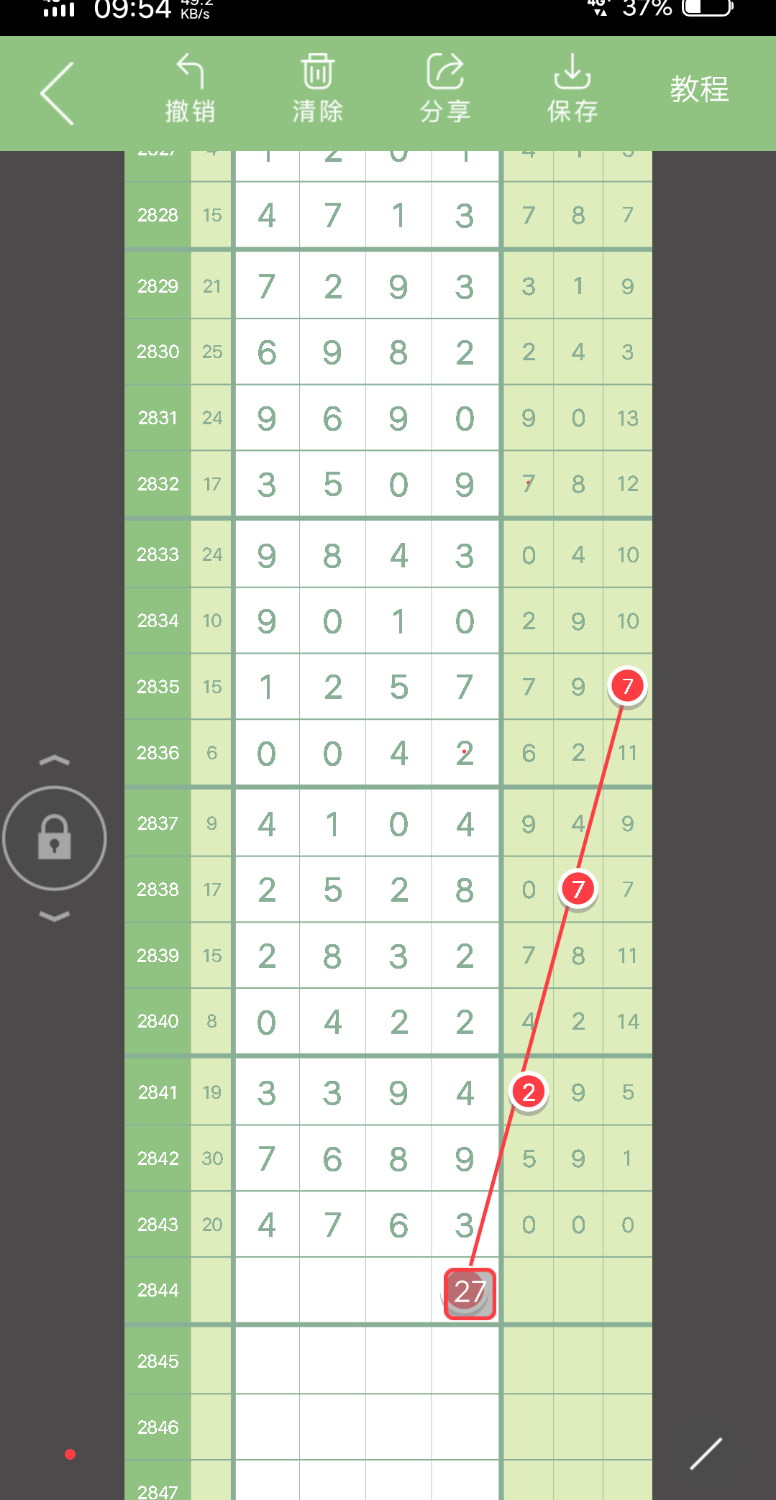Clear all markings (清除)

pos(317,90)
